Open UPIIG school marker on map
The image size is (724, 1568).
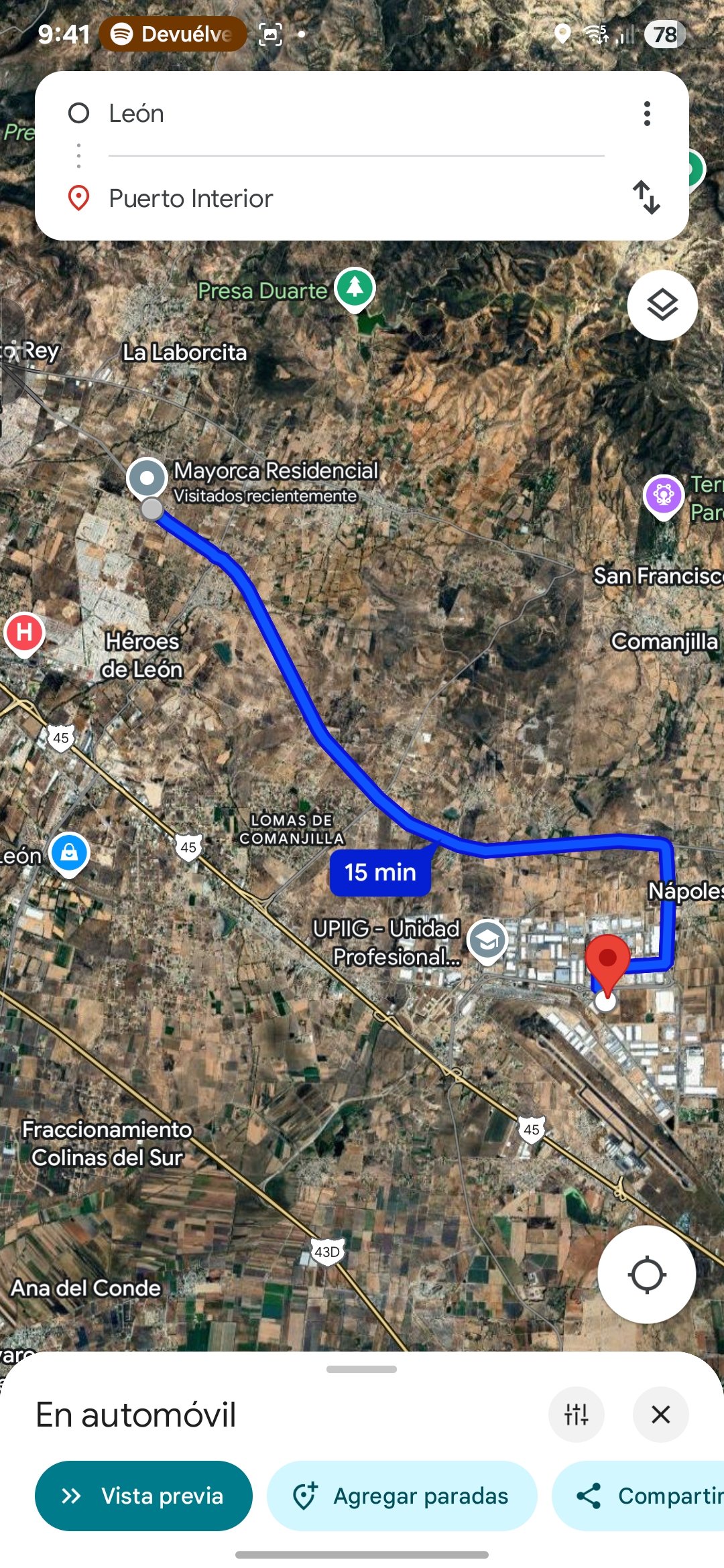(487, 941)
